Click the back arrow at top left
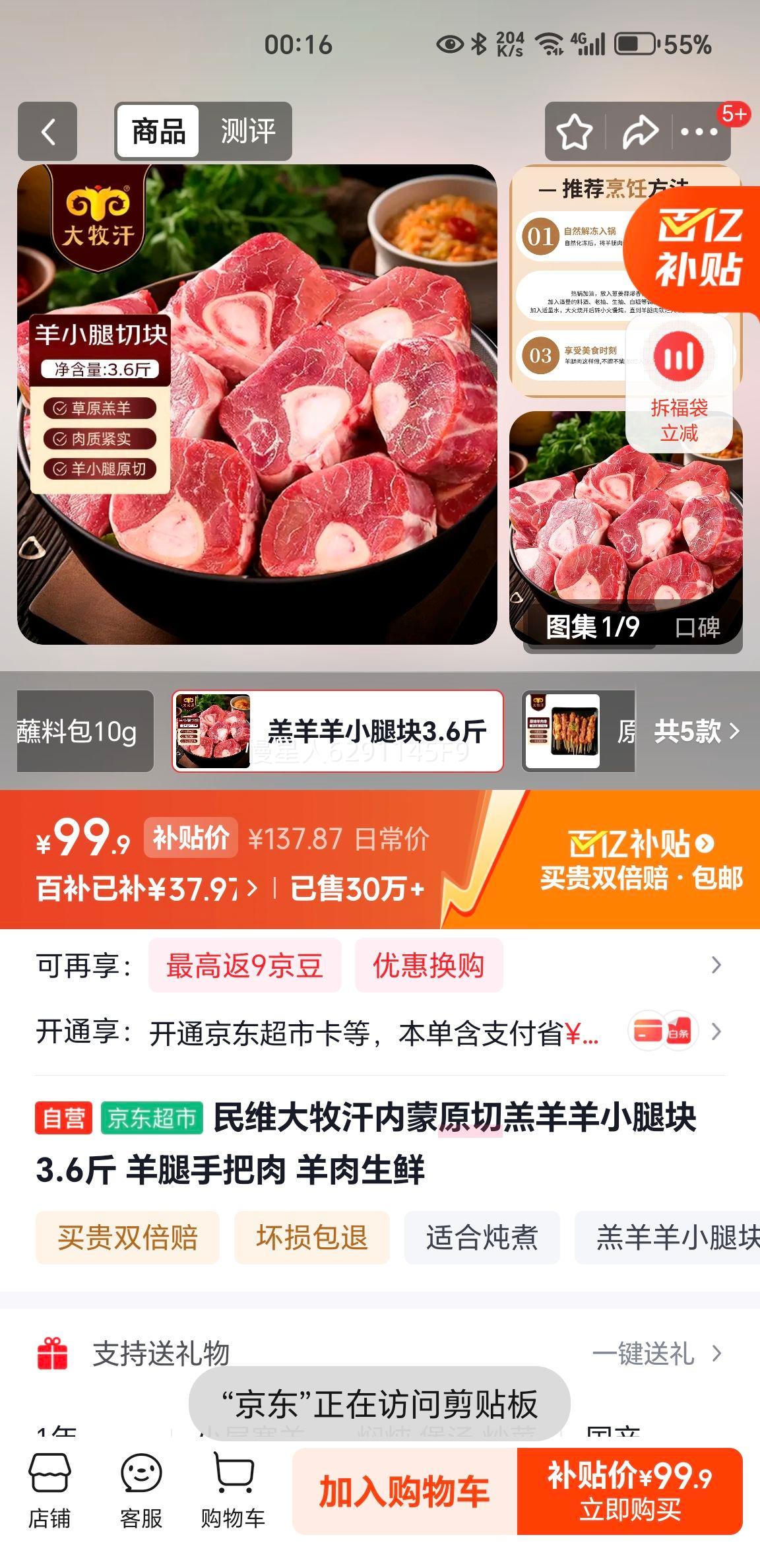 pos(47,132)
